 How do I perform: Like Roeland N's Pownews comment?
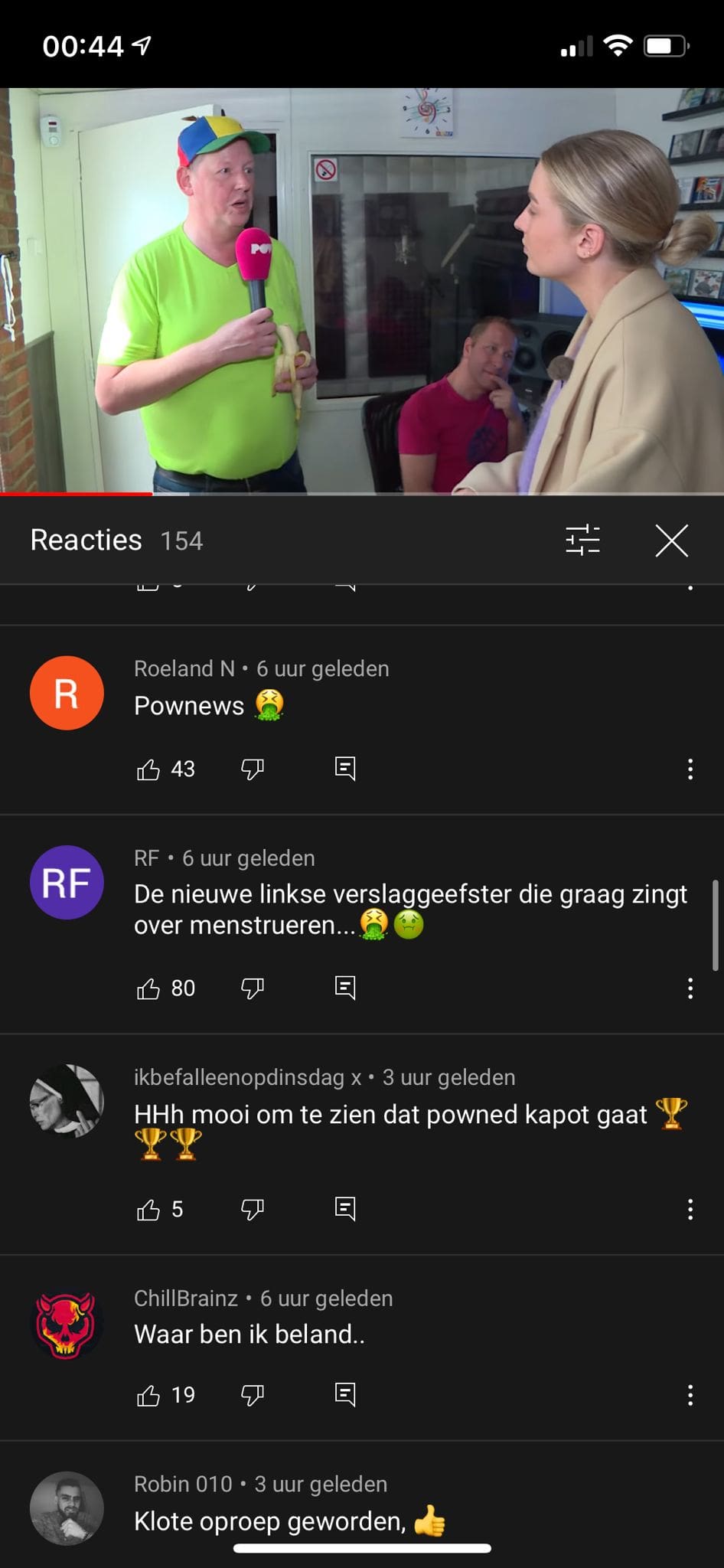(x=148, y=769)
